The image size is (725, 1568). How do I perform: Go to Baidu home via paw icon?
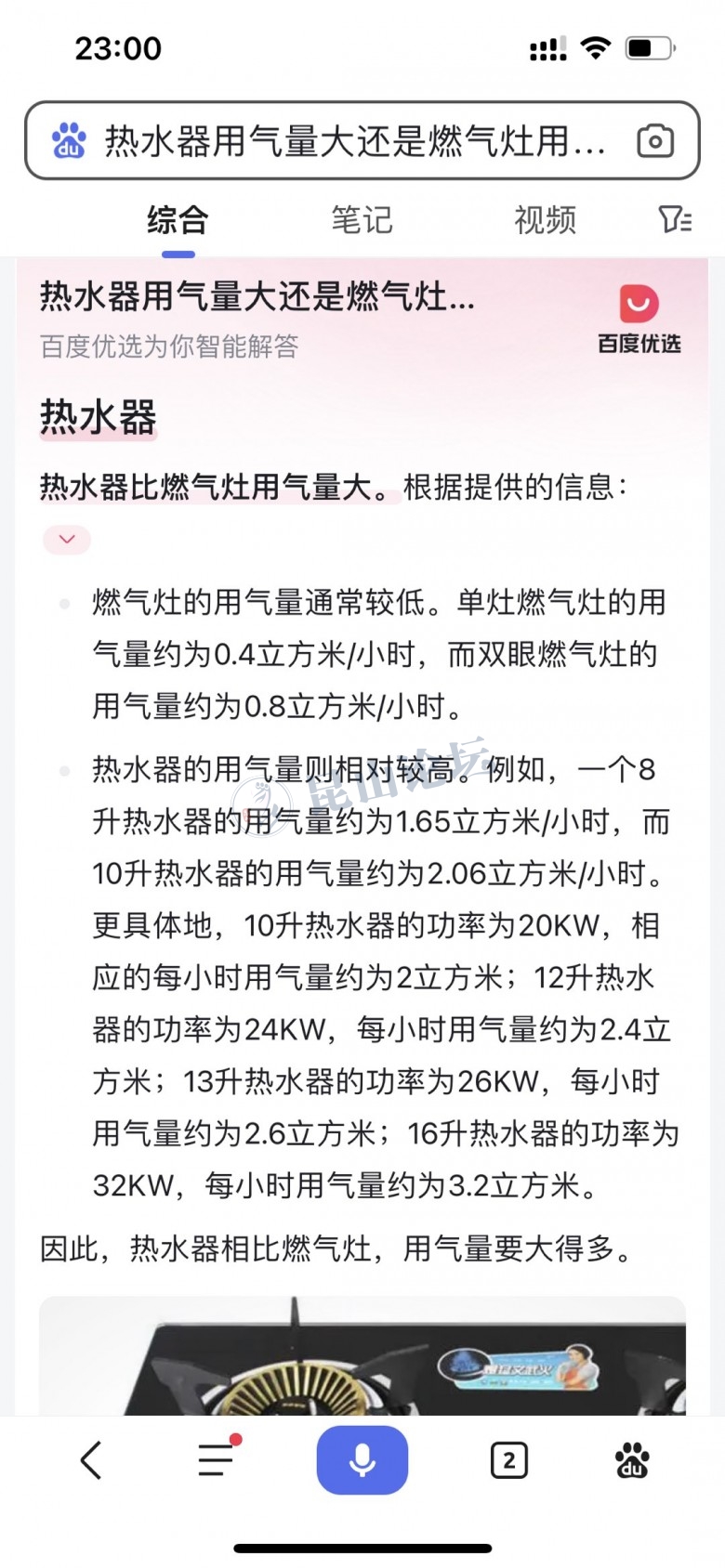(x=632, y=1460)
